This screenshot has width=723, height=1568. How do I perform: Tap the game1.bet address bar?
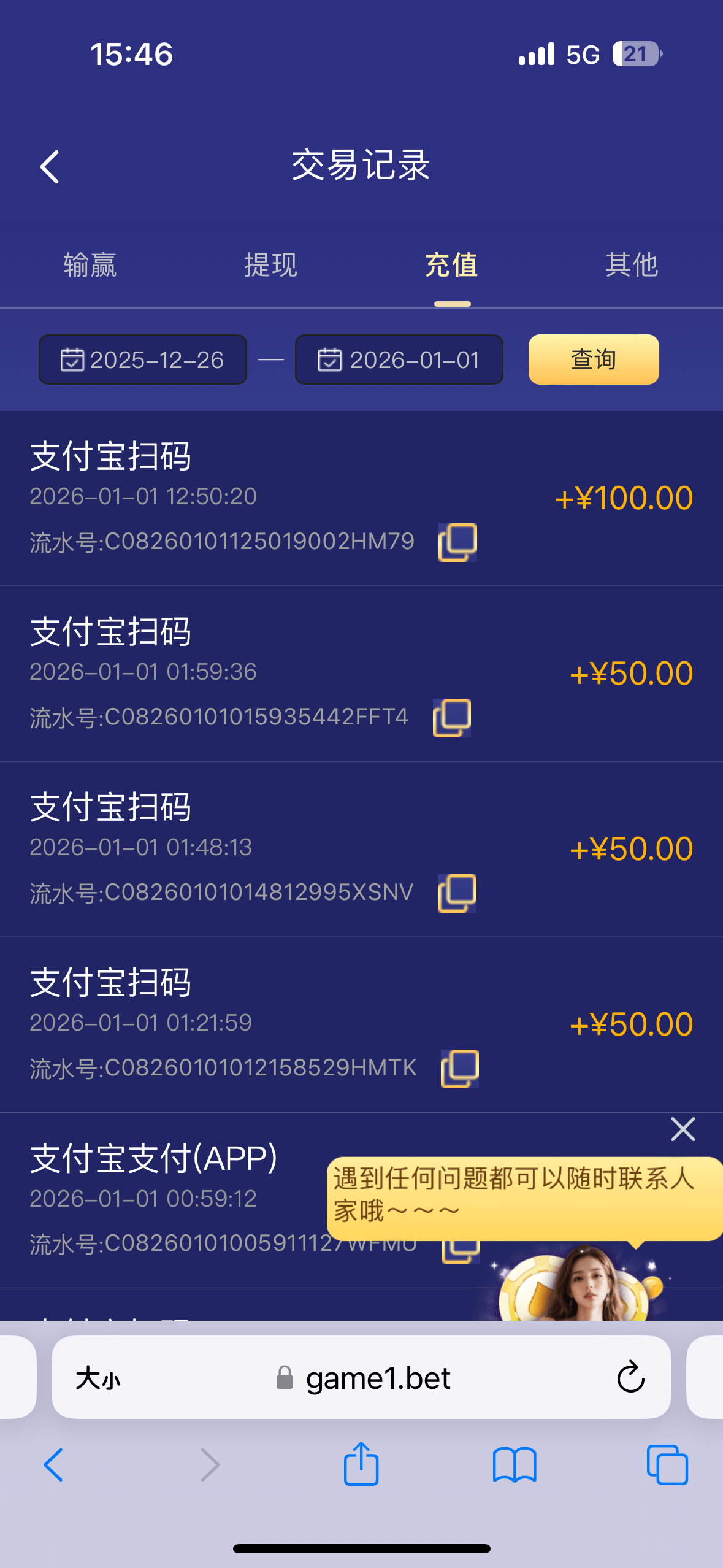pos(377,1377)
